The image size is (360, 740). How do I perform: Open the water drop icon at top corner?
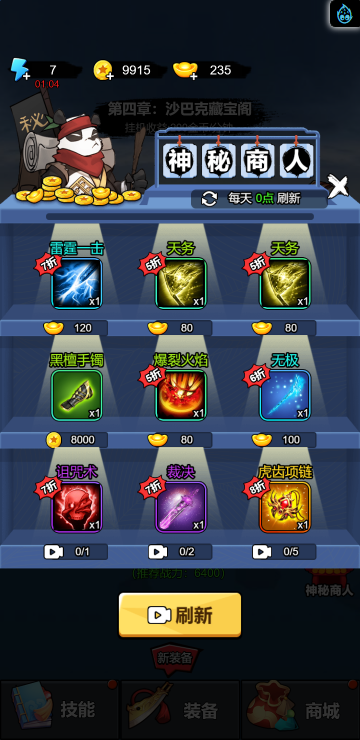[x=344, y=13]
